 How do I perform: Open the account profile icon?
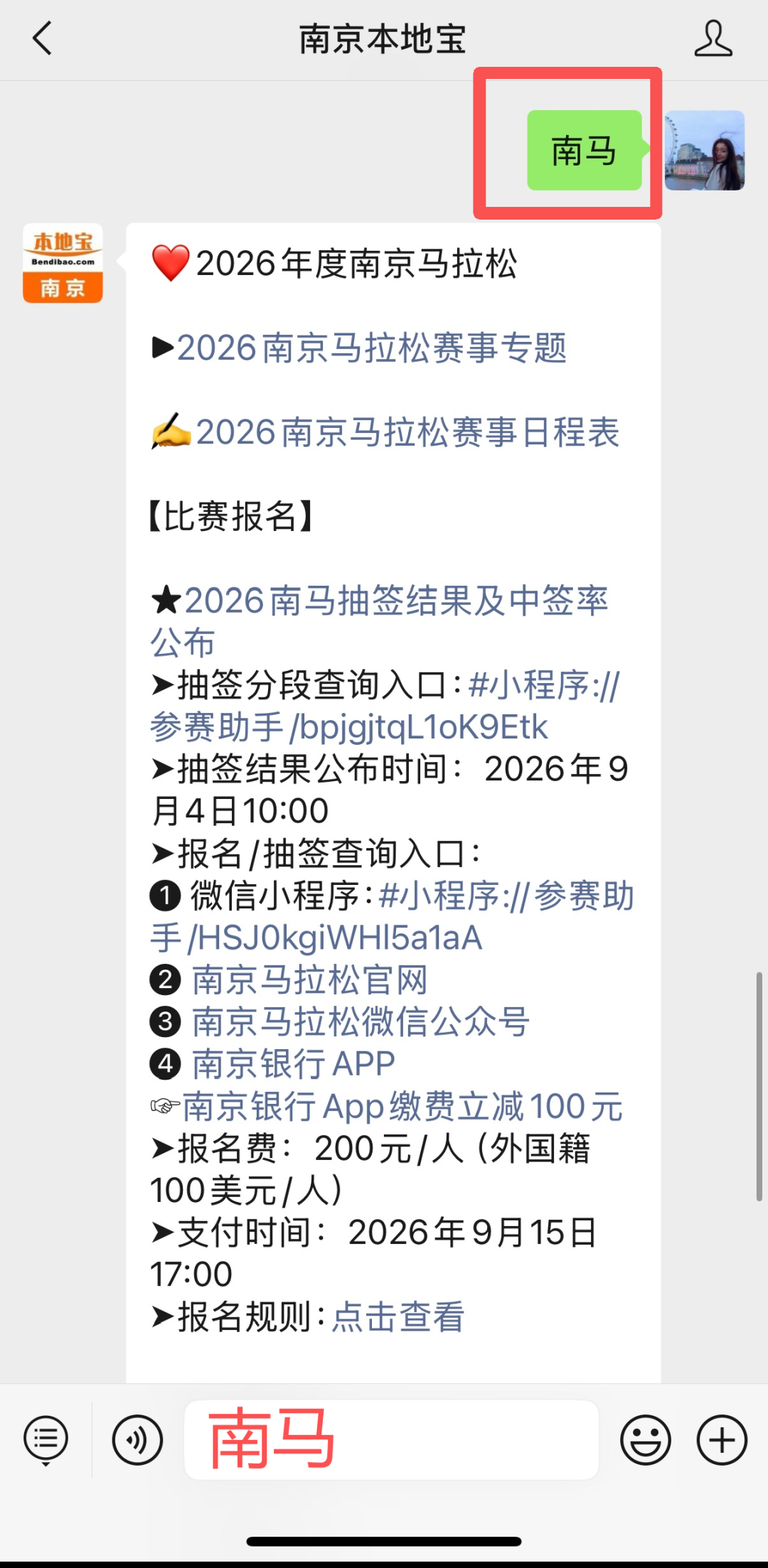pos(713,38)
